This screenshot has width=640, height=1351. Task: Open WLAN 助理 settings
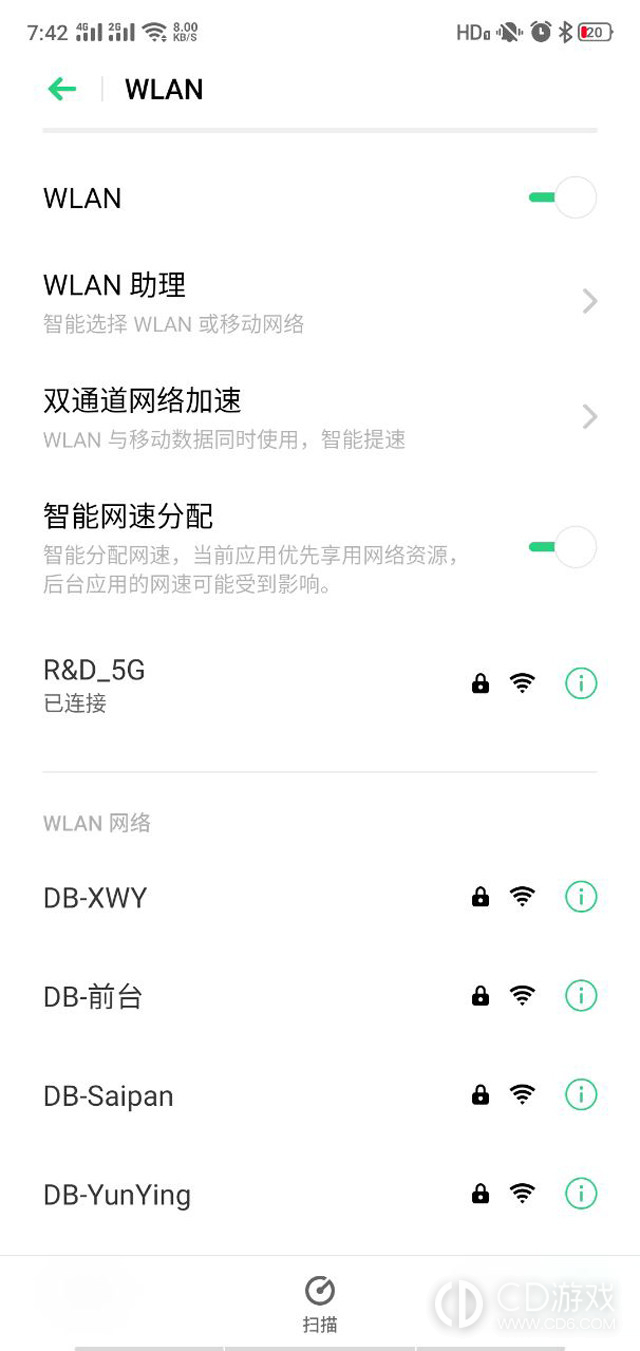(x=320, y=301)
